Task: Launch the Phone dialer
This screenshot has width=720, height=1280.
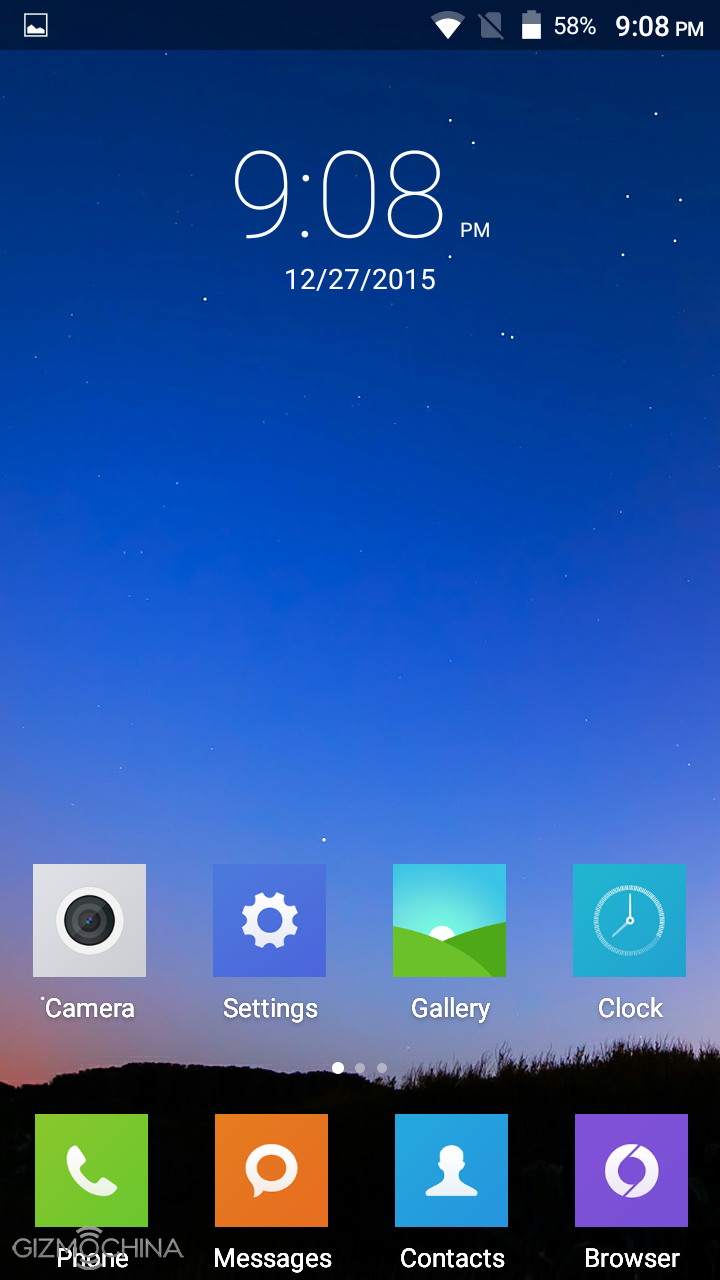Action: click(91, 1170)
